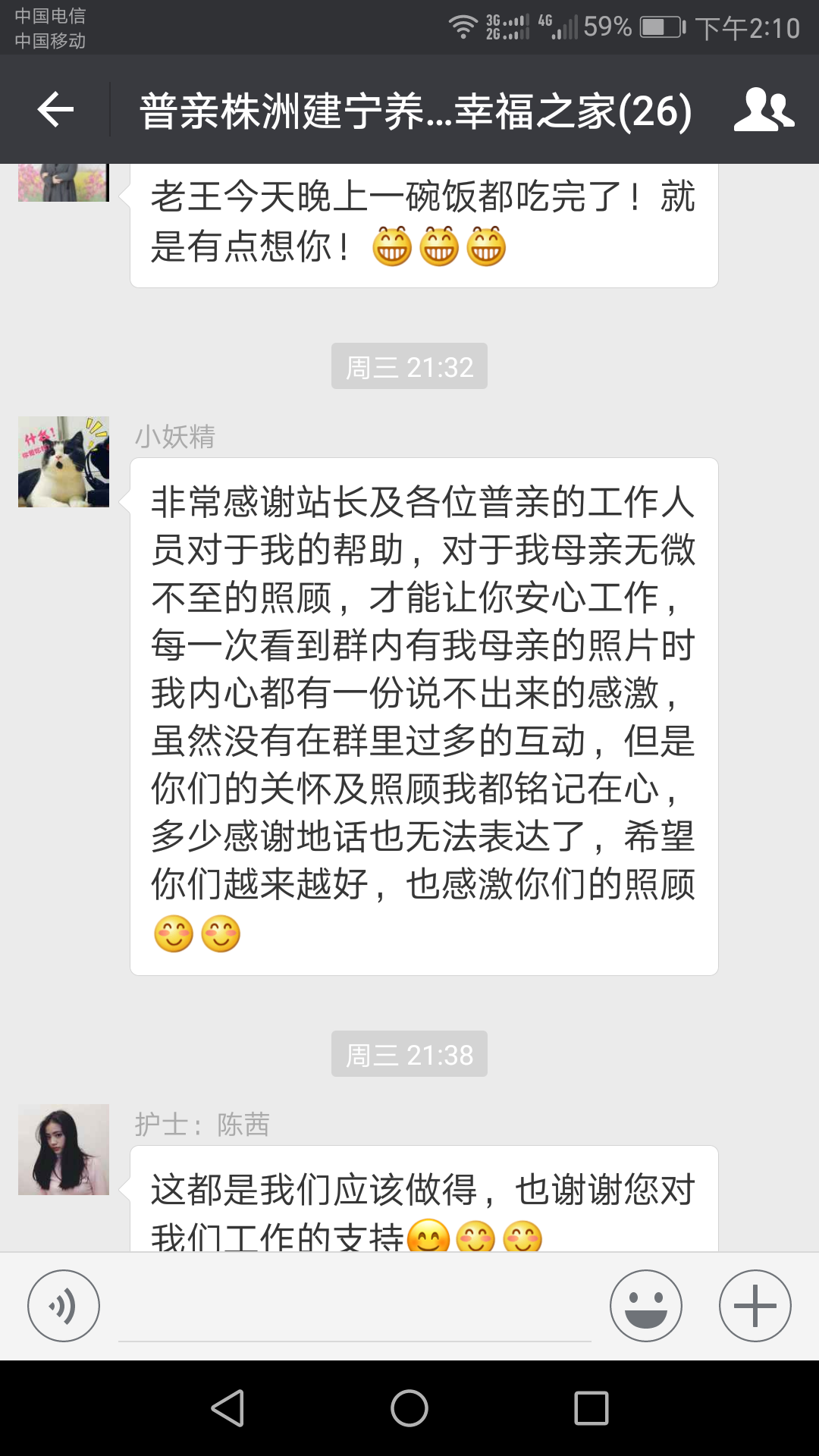
Task: View 小妖精's cat profile avatar
Action: (x=64, y=462)
